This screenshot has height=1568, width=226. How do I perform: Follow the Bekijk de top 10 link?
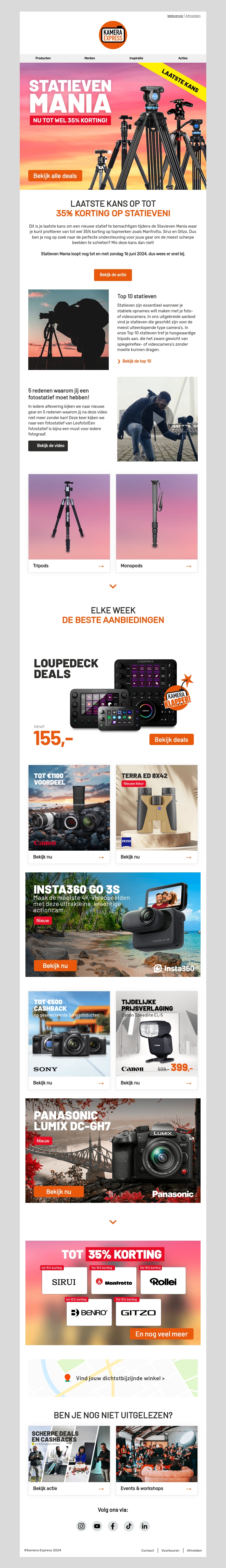(x=136, y=361)
